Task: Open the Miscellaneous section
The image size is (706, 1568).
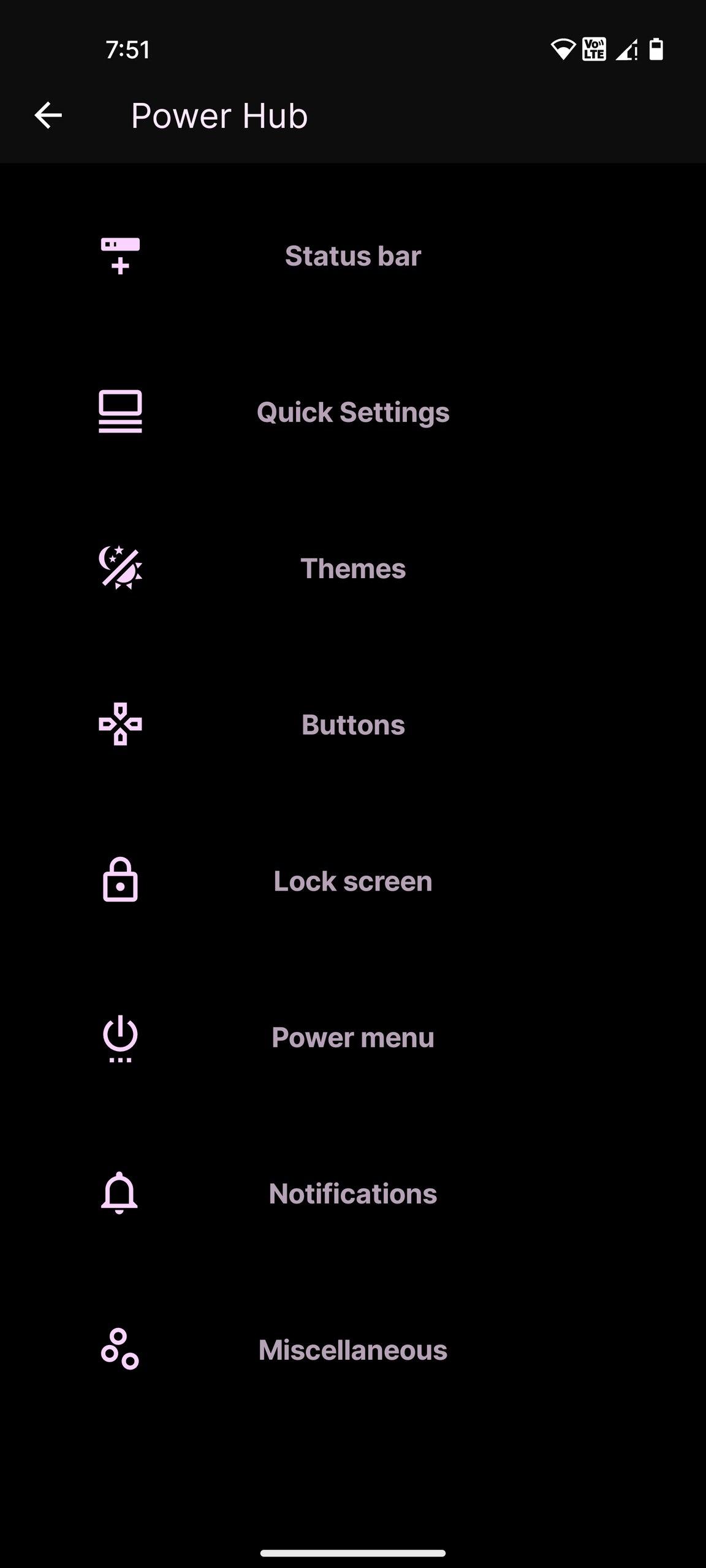Action: pyautogui.click(x=352, y=1349)
